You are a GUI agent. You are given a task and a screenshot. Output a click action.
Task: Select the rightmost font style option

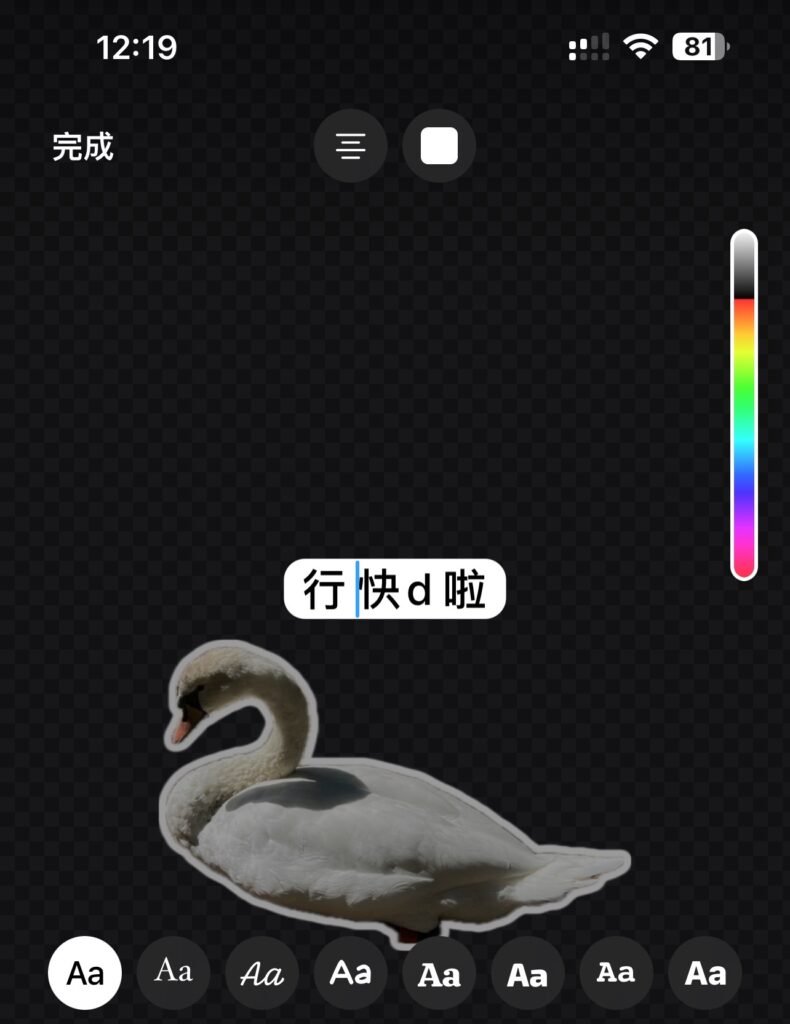[704, 972]
